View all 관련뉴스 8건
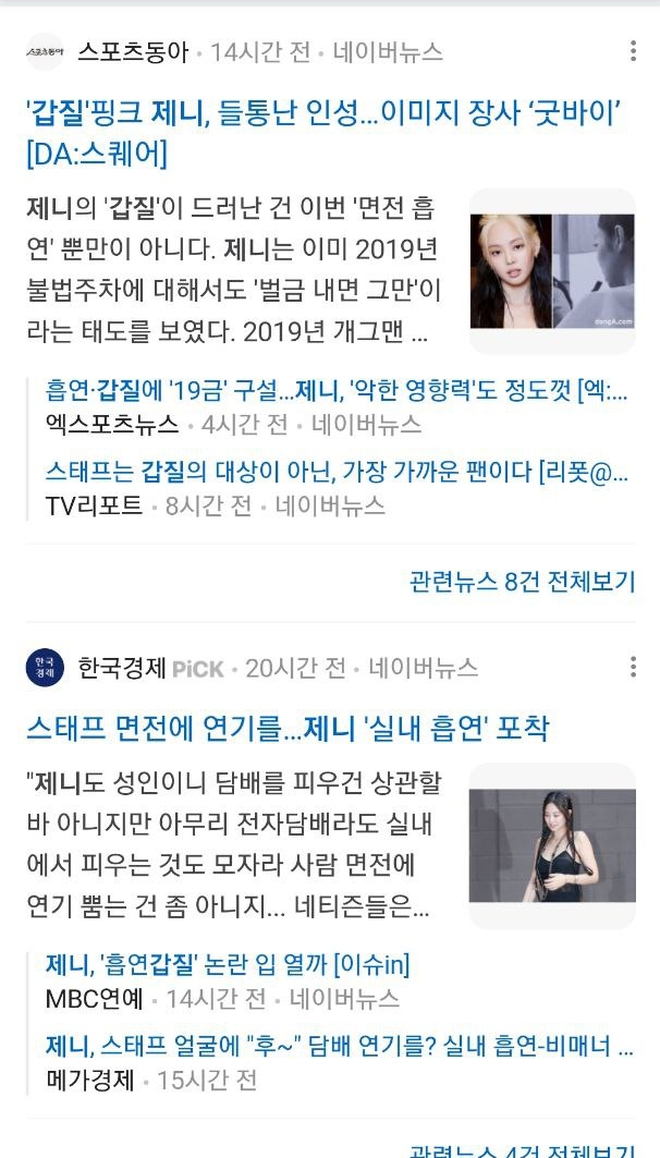The image size is (660, 1158). [x=522, y=581]
